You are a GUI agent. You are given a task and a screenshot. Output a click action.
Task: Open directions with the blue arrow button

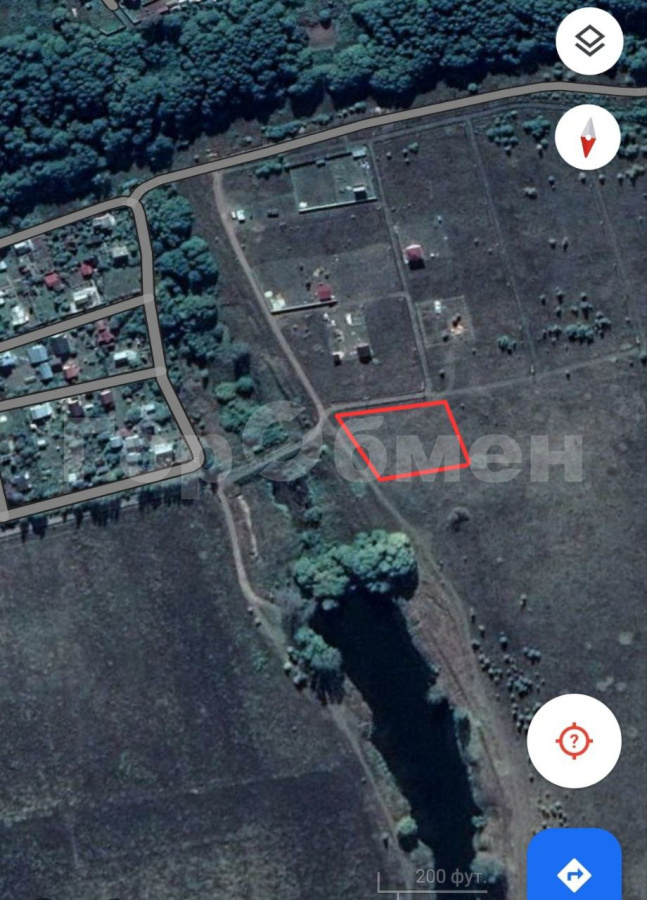point(574,871)
